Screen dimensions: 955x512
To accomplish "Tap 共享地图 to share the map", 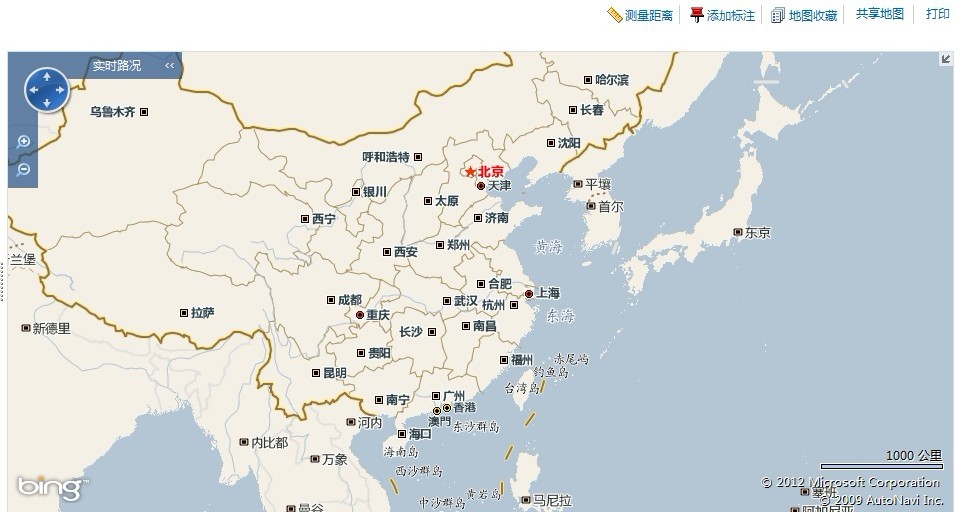I will (879, 14).
